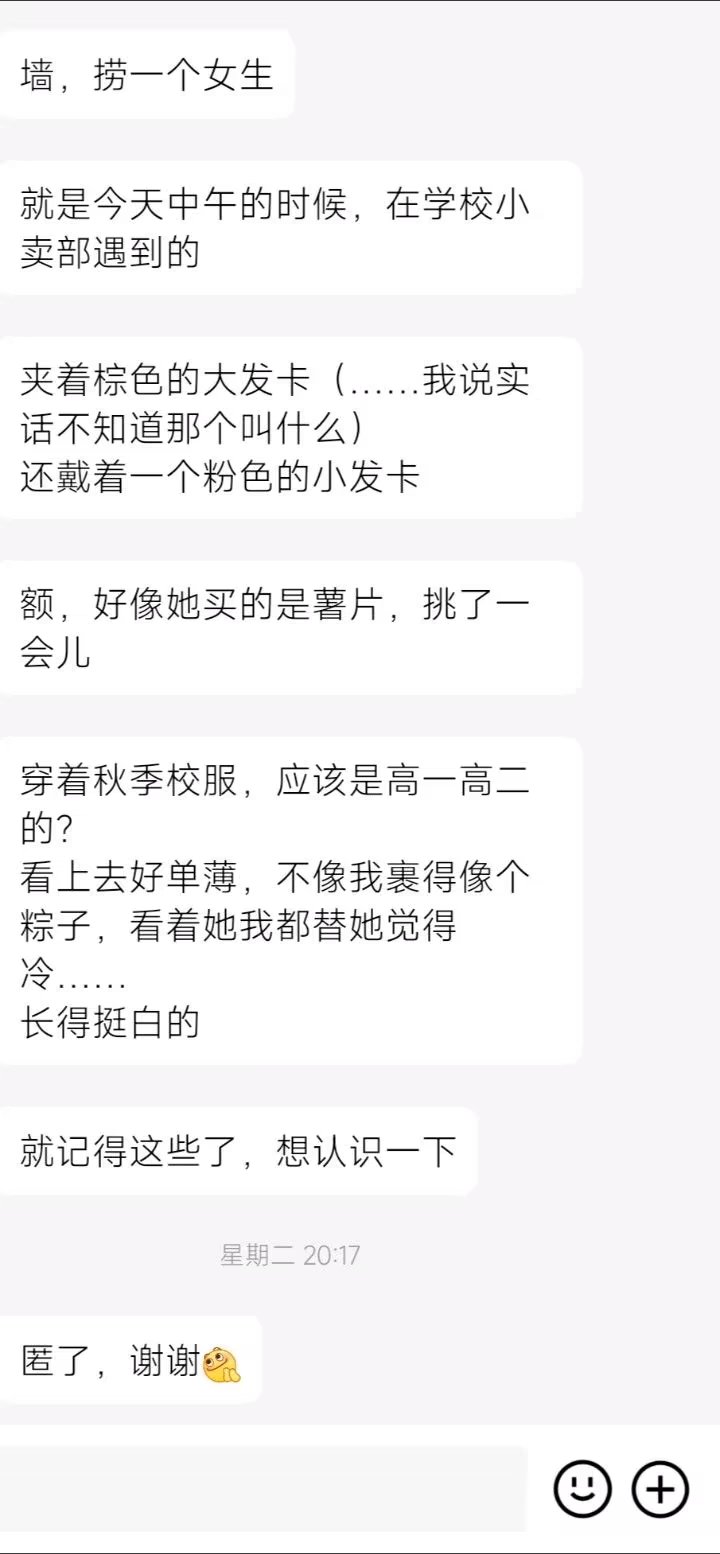Open the emoji picker
The height and width of the screenshot is (1554, 720).
(x=582, y=1489)
